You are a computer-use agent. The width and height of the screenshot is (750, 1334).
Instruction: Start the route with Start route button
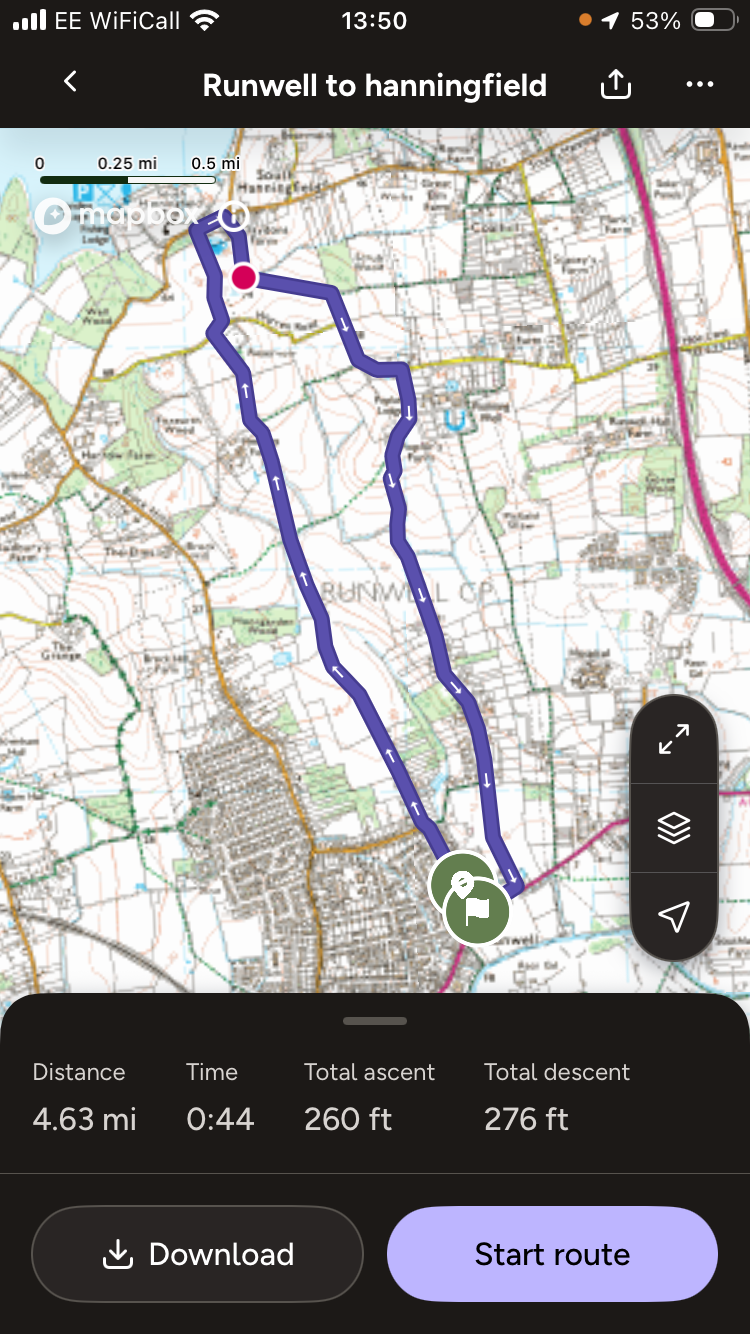coord(552,1253)
